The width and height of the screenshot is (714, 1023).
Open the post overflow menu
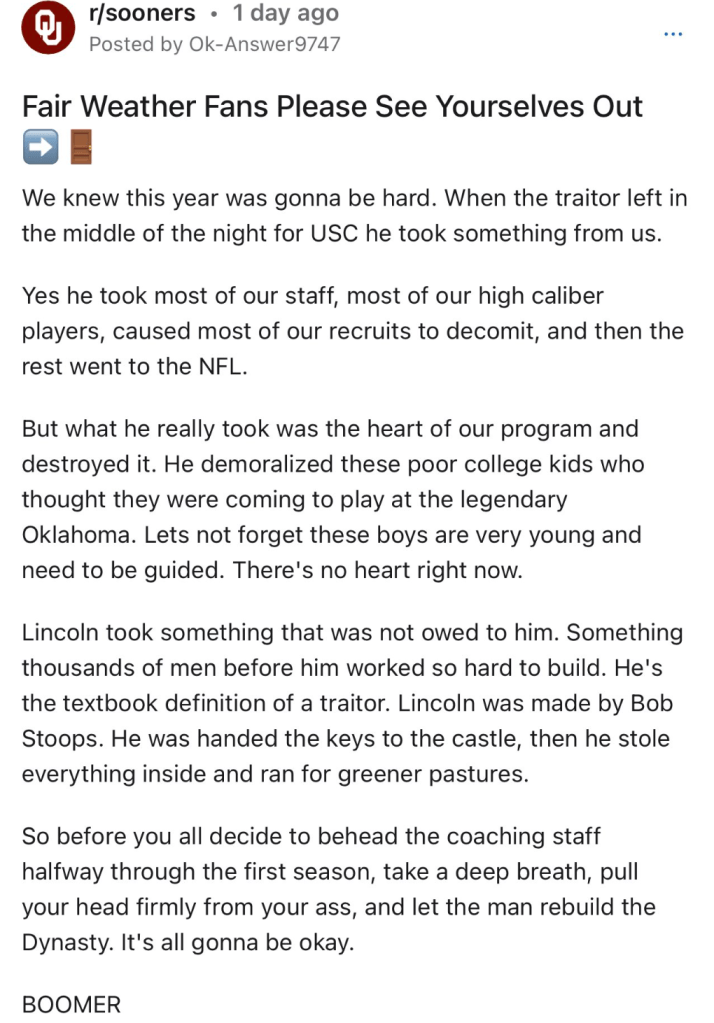click(672, 34)
